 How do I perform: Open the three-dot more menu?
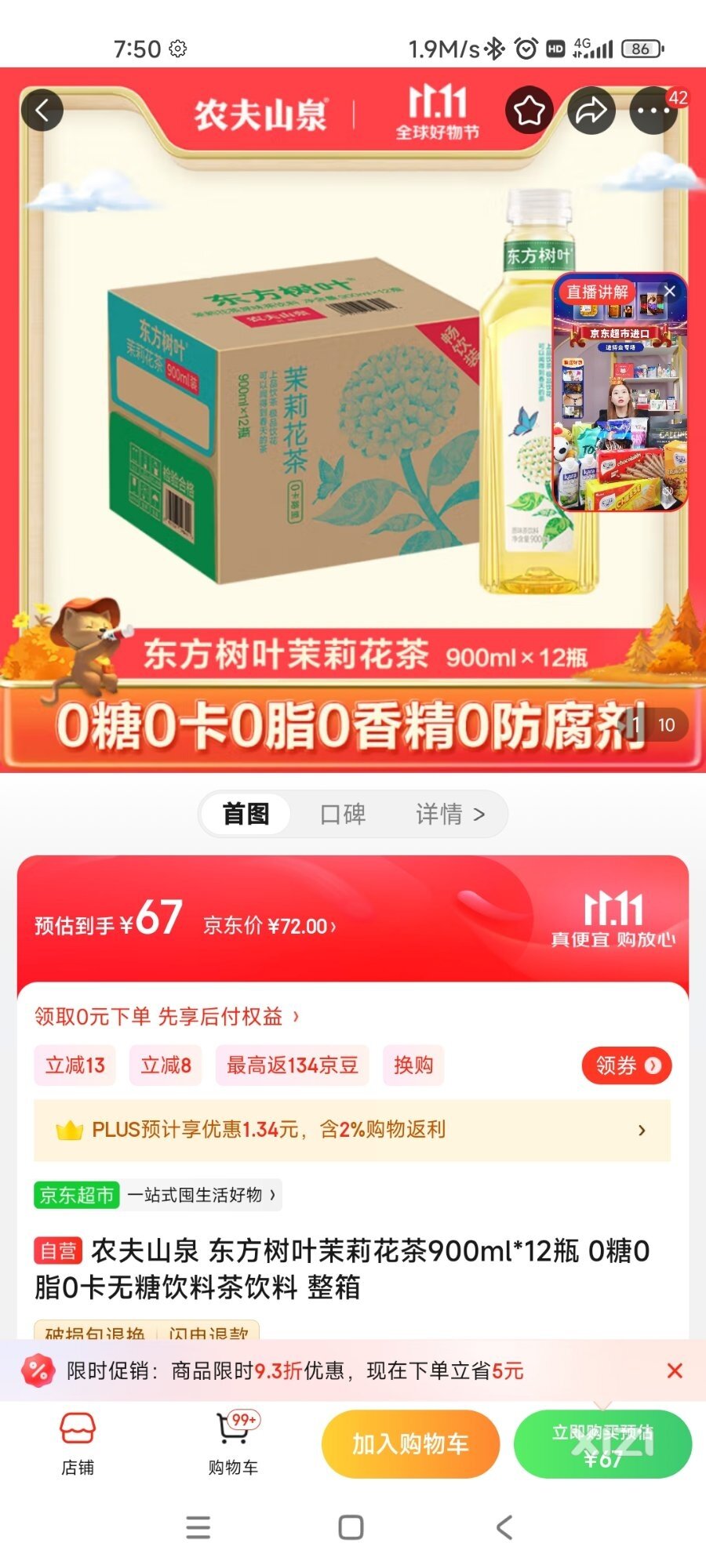(x=653, y=111)
